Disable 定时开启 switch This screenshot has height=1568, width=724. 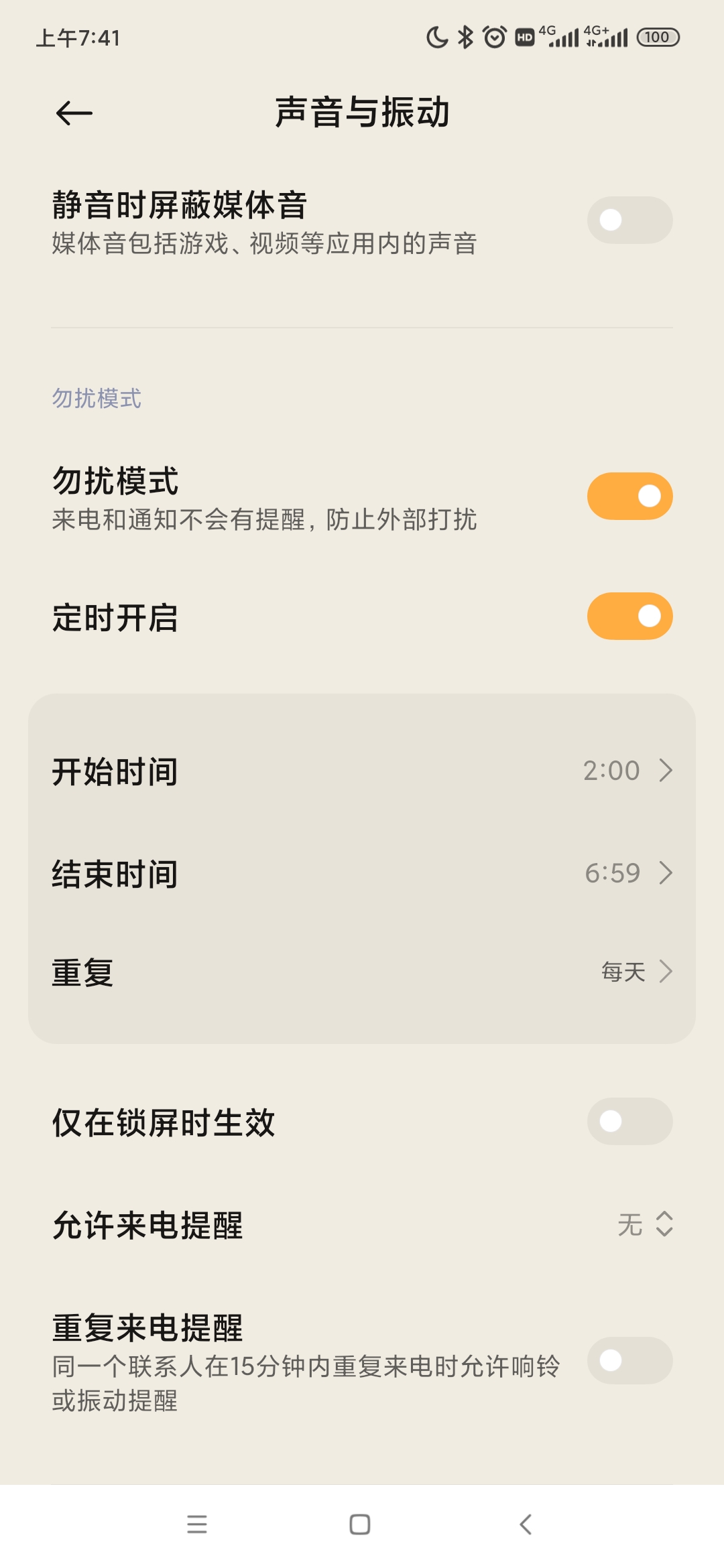click(629, 616)
